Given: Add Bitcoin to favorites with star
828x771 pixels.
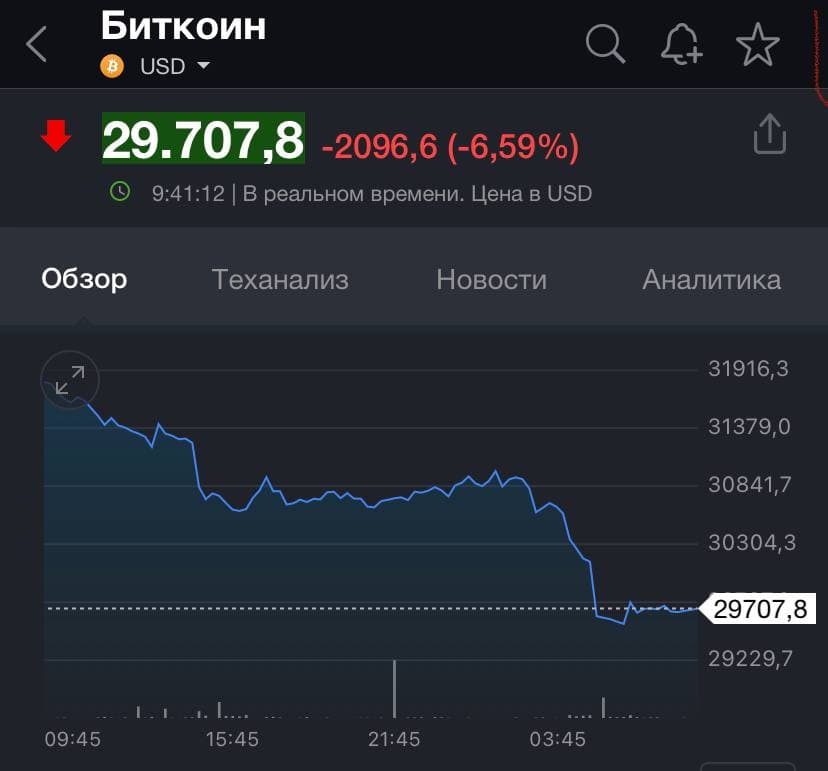Looking at the screenshot, I should coord(757,44).
